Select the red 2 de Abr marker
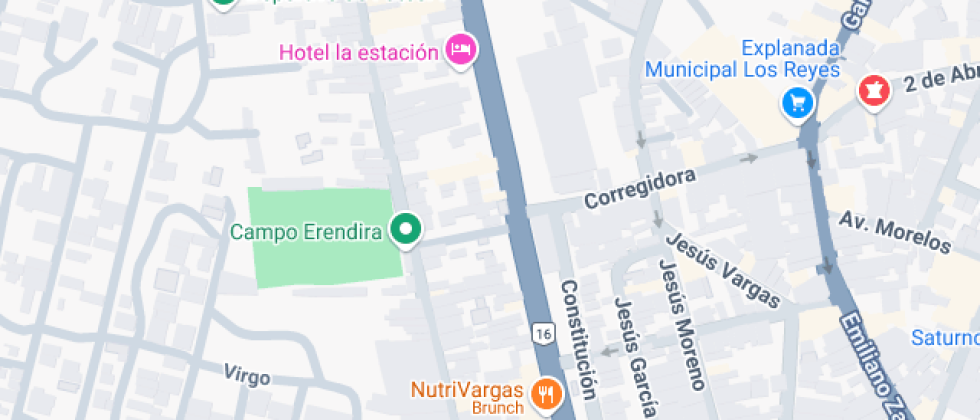The image size is (980, 420). click(x=874, y=92)
